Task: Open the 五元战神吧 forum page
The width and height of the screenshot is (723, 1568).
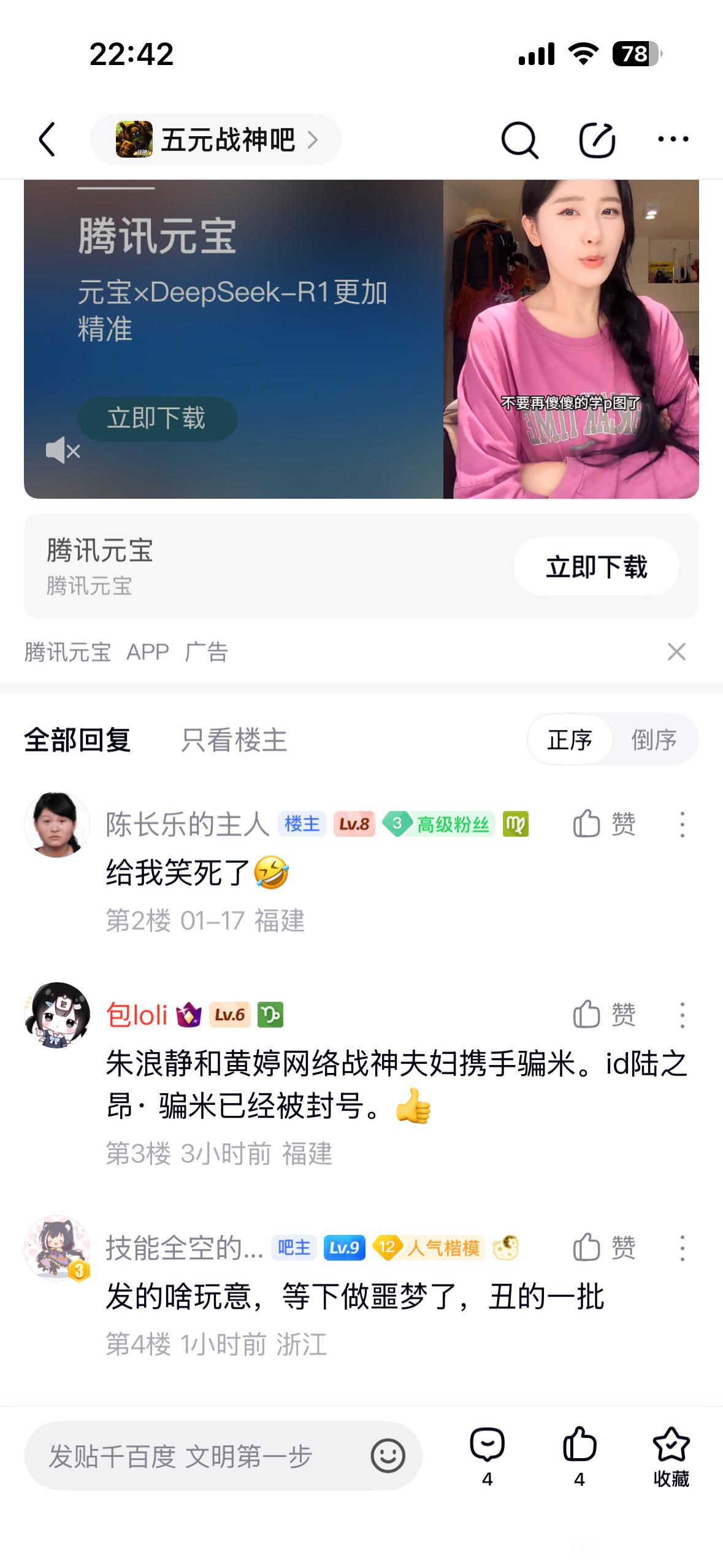Action: (x=216, y=140)
